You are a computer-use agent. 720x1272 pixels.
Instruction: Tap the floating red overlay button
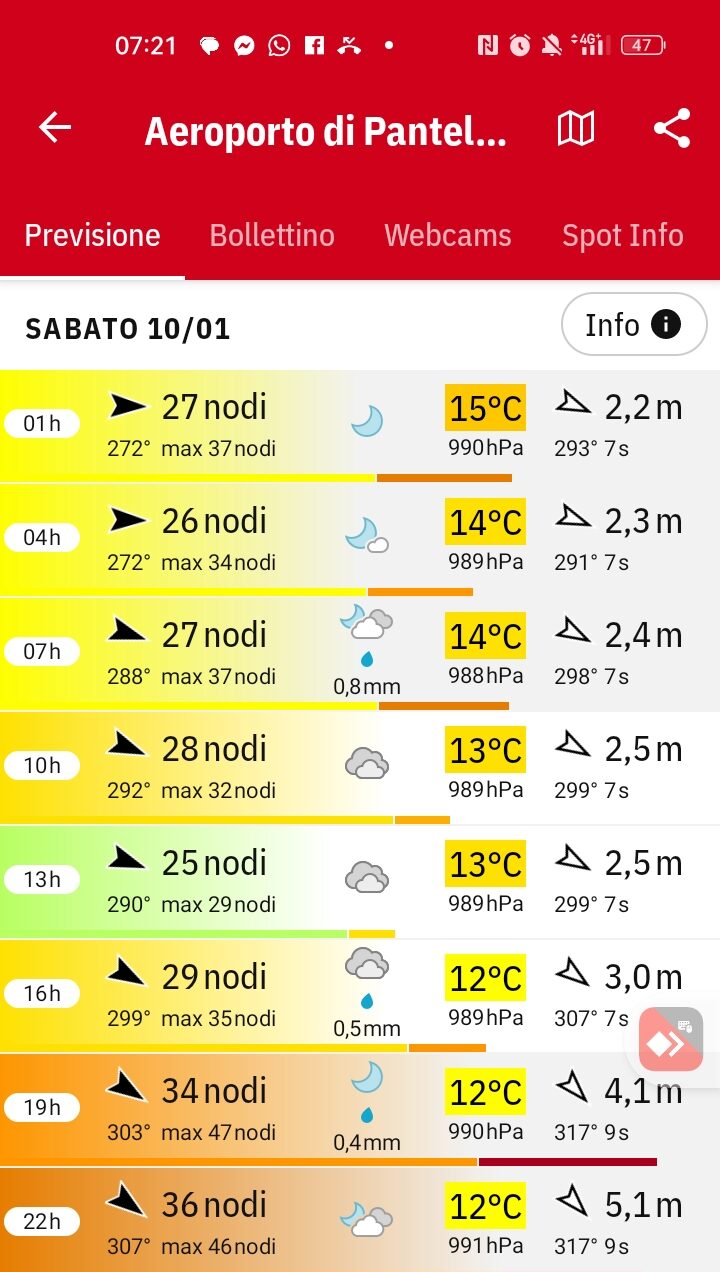[x=671, y=1039]
